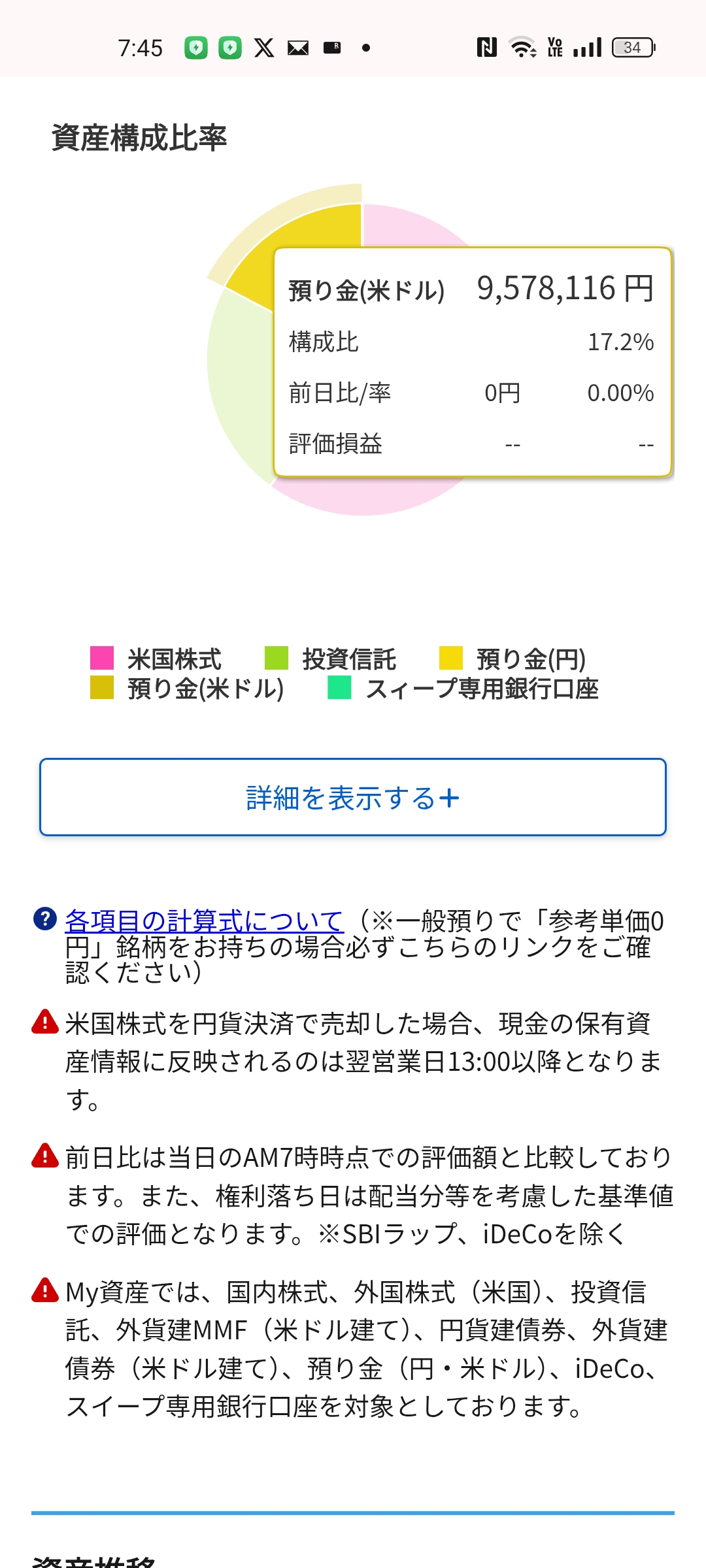Expand 詳細を表示する details section

tap(353, 797)
